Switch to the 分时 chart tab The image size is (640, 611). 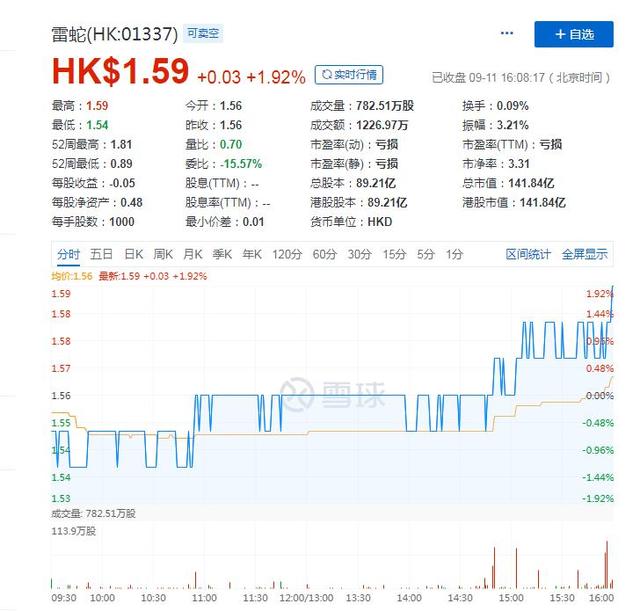[68, 254]
